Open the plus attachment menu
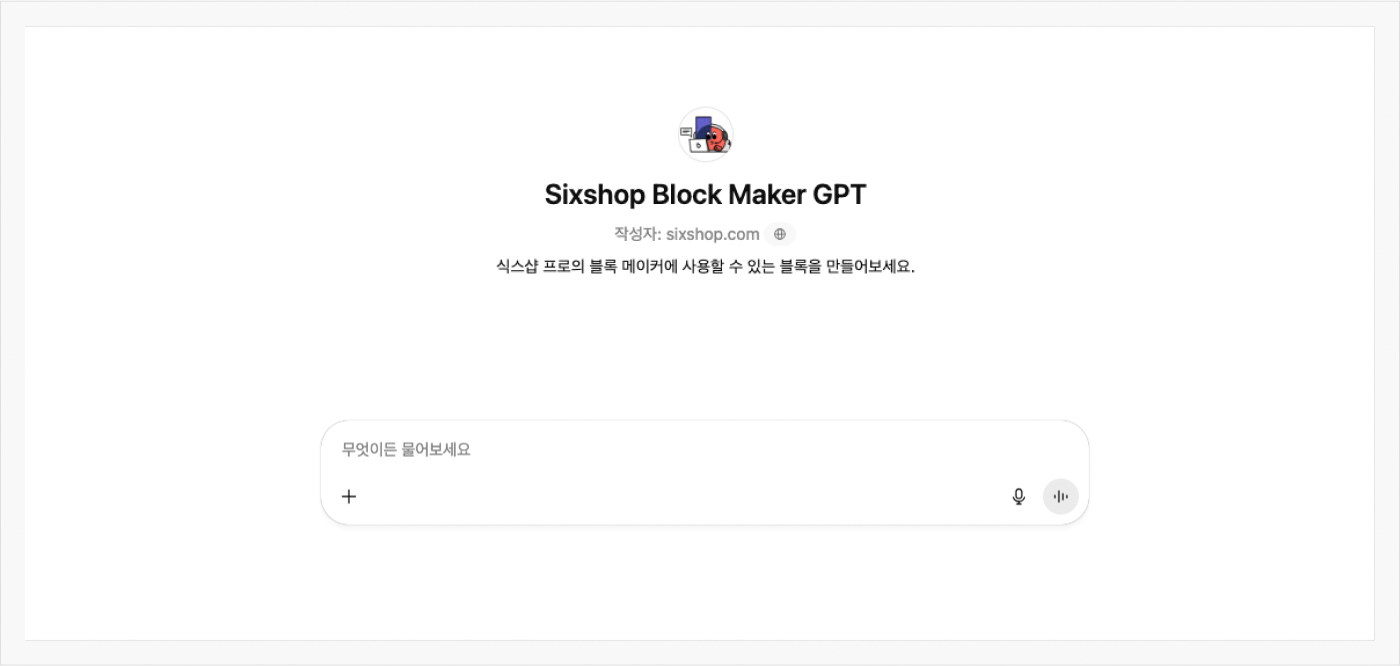Image resolution: width=1400 pixels, height=666 pixels. click(349, 496)
